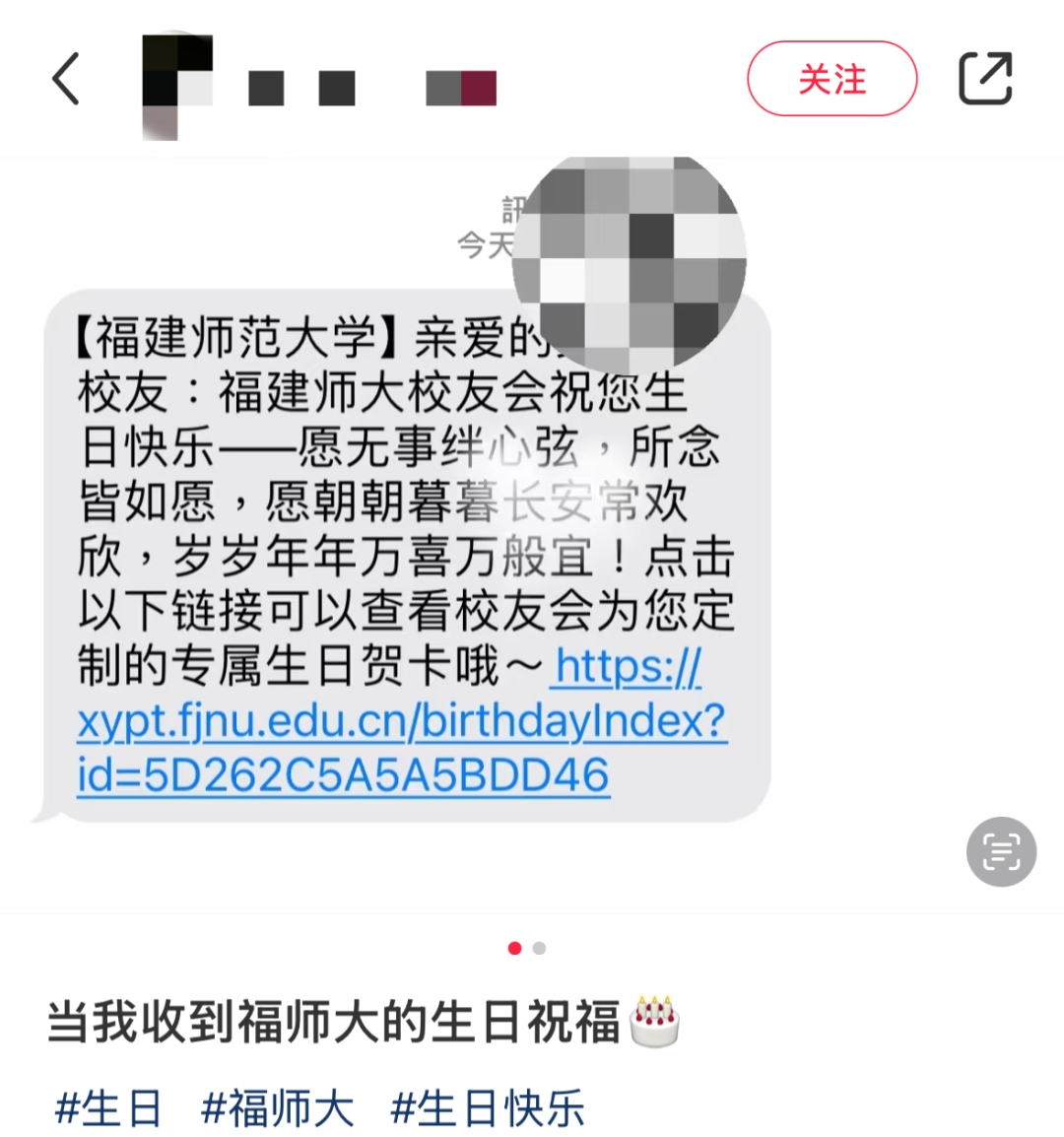Open the SMS screenshot image full view
This screenshot has height=1137, width=1064.
point(404,552)
